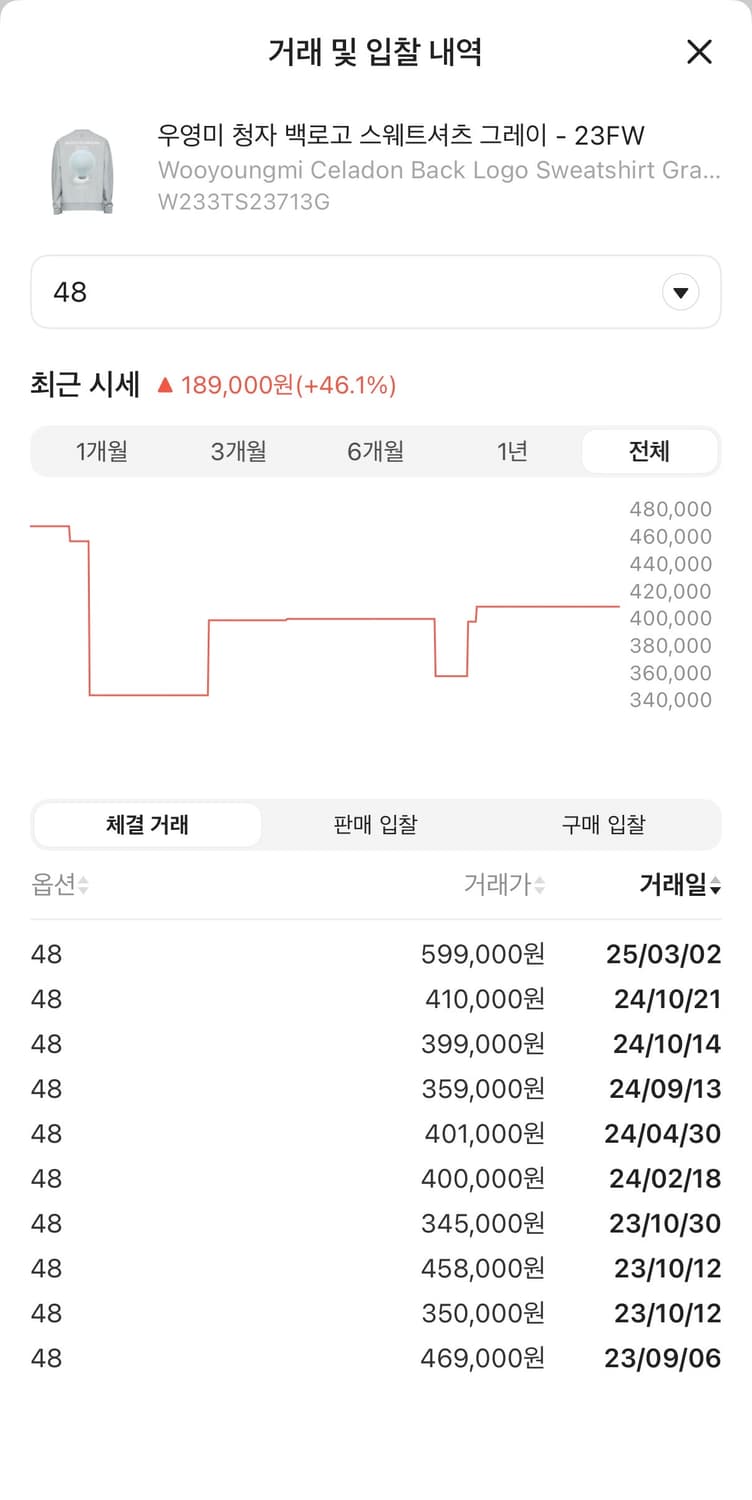Select the 1개월 chart period
This screenshot has width=752, height=1500.
point(102,451)
